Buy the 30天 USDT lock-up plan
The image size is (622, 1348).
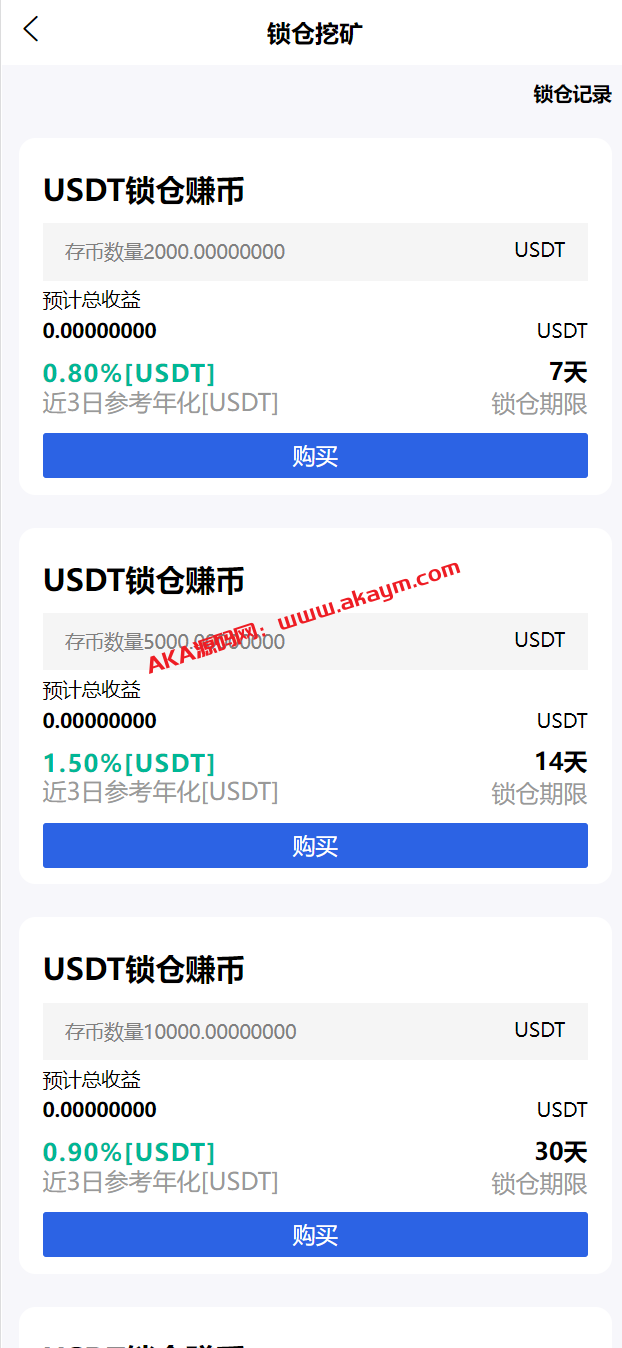[x=315, y=1235]
